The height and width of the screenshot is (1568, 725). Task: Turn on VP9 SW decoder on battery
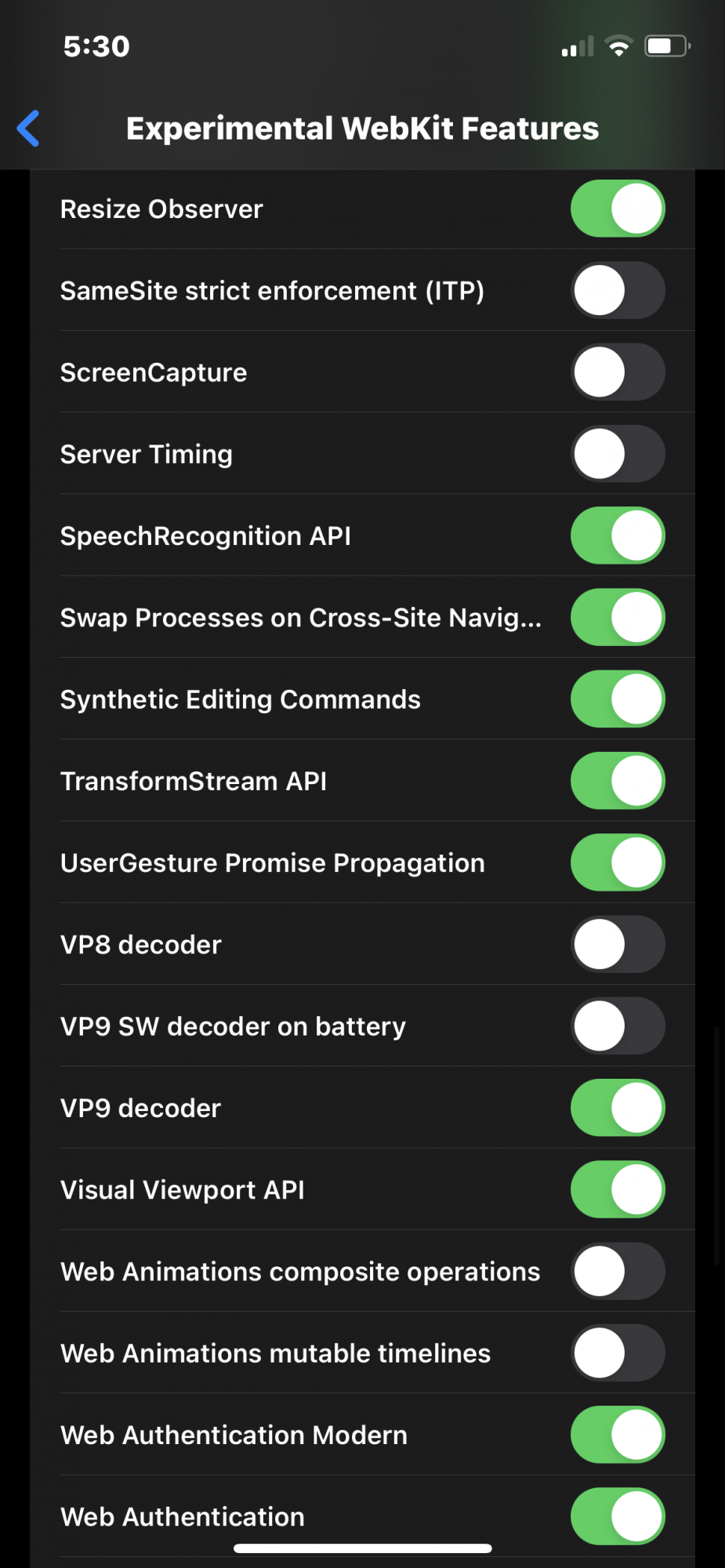(x=618, y=1026)
